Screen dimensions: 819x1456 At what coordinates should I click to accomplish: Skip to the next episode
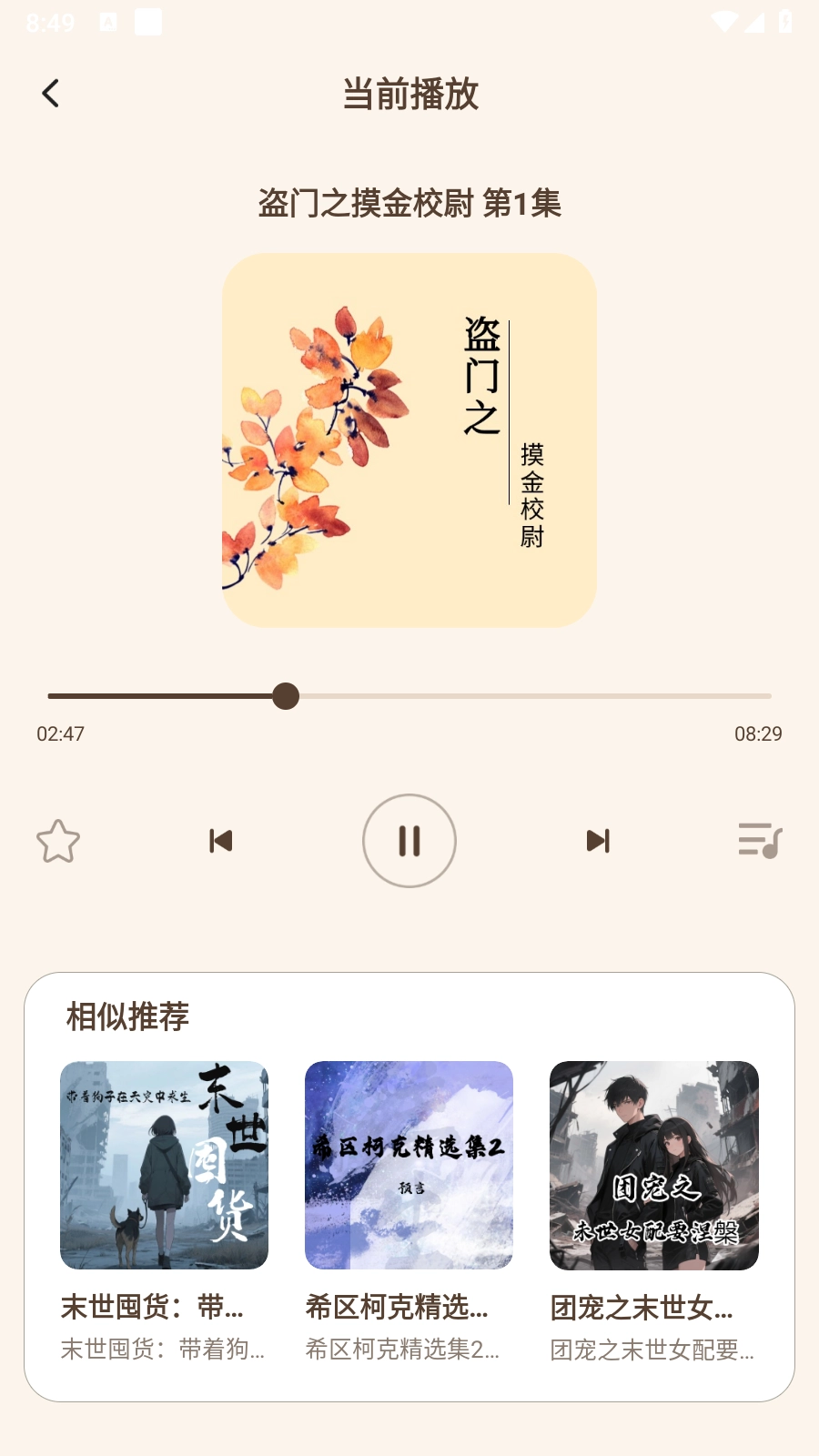point(598,840)
